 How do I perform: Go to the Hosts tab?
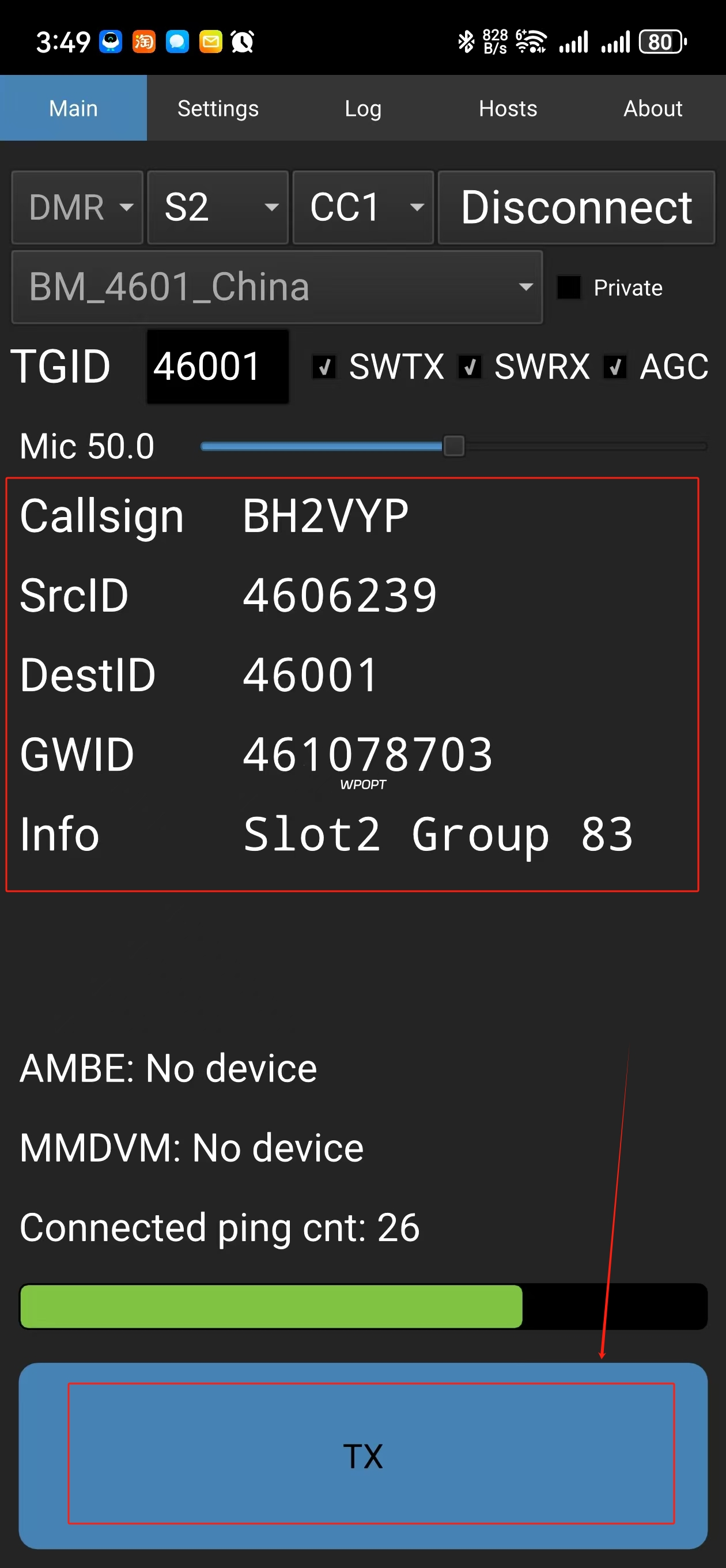[x=508, y=108]
